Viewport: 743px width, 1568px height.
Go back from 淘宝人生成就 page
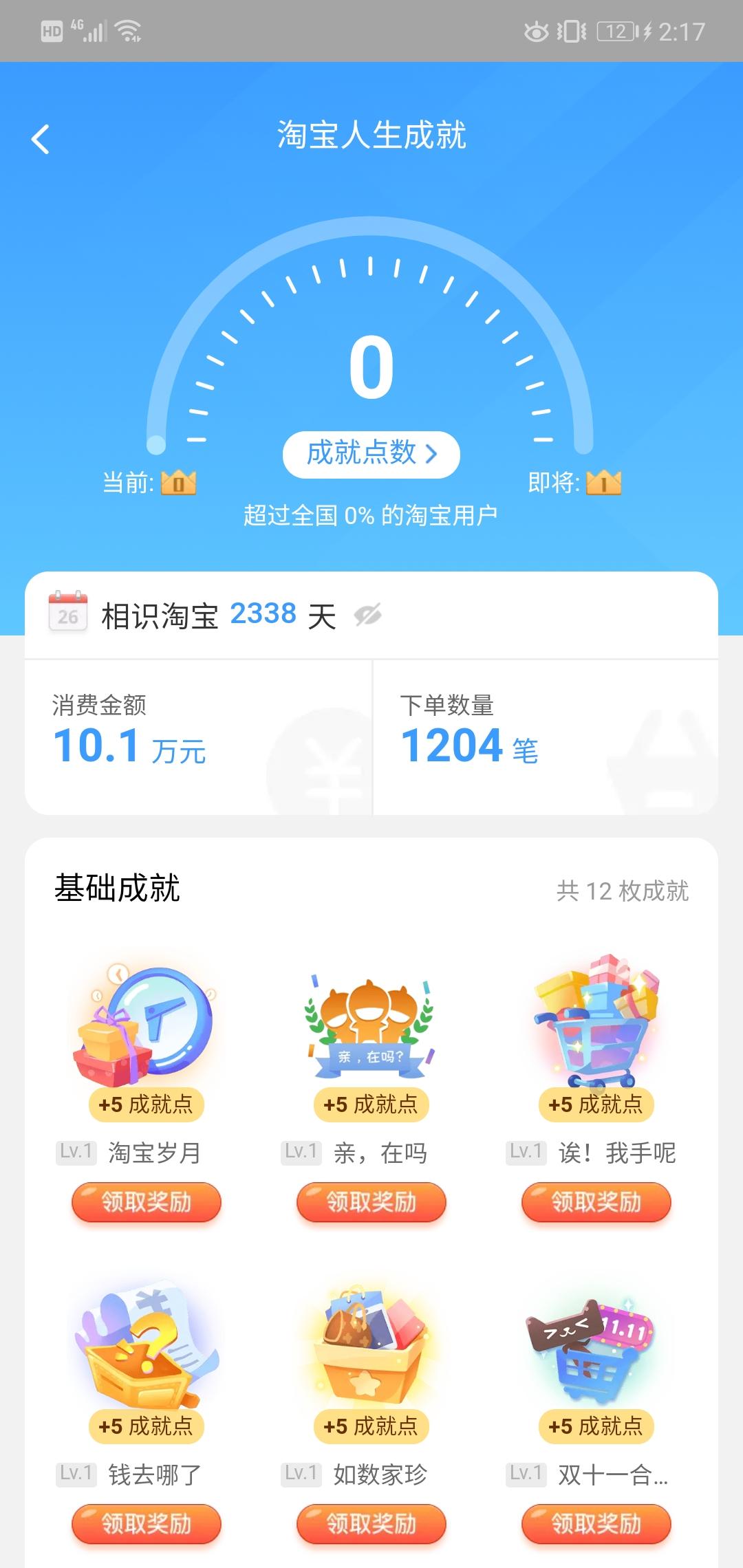click(x=41, y=139)
